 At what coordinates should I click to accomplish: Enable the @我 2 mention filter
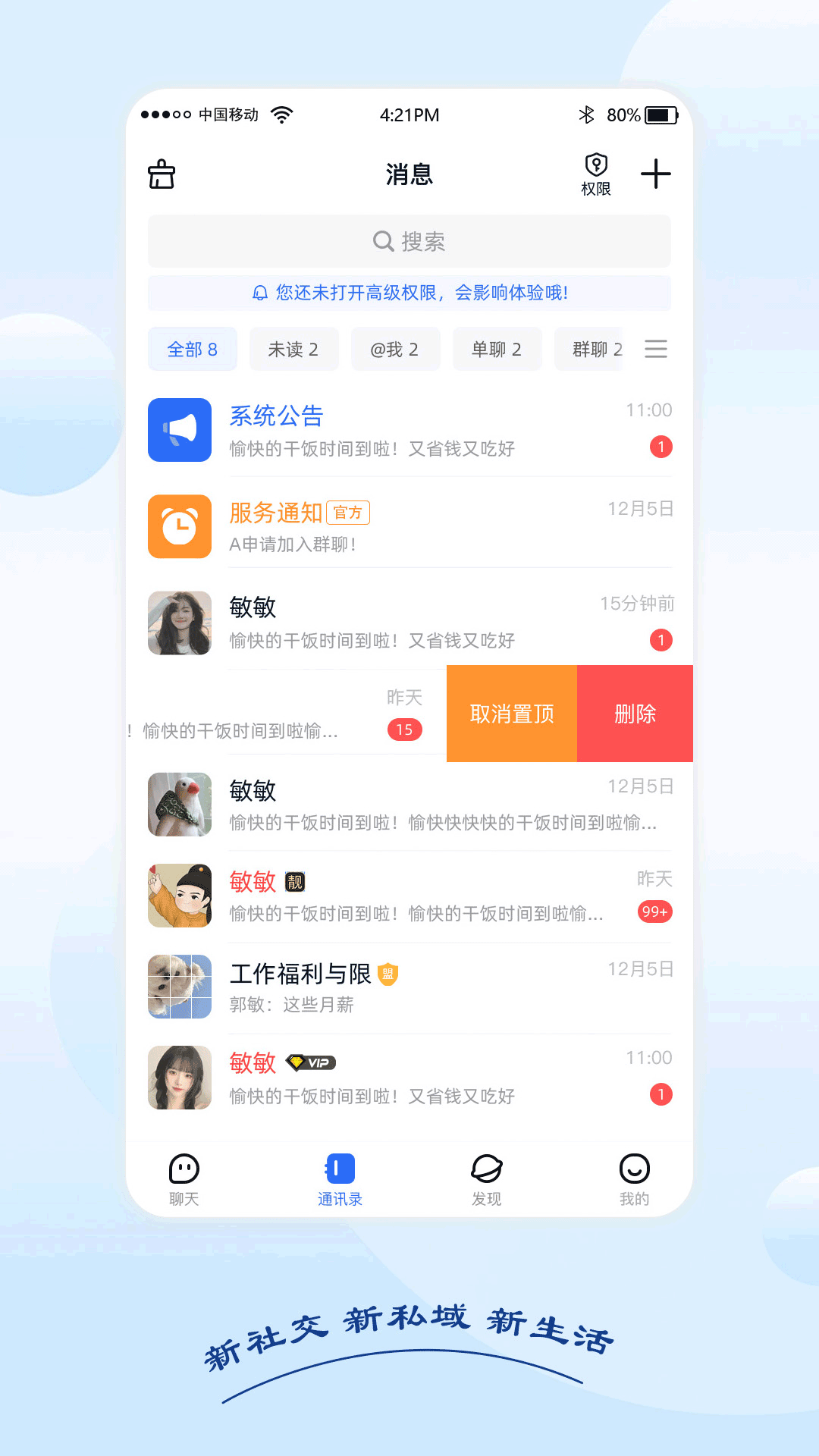(x=395, y=349)
